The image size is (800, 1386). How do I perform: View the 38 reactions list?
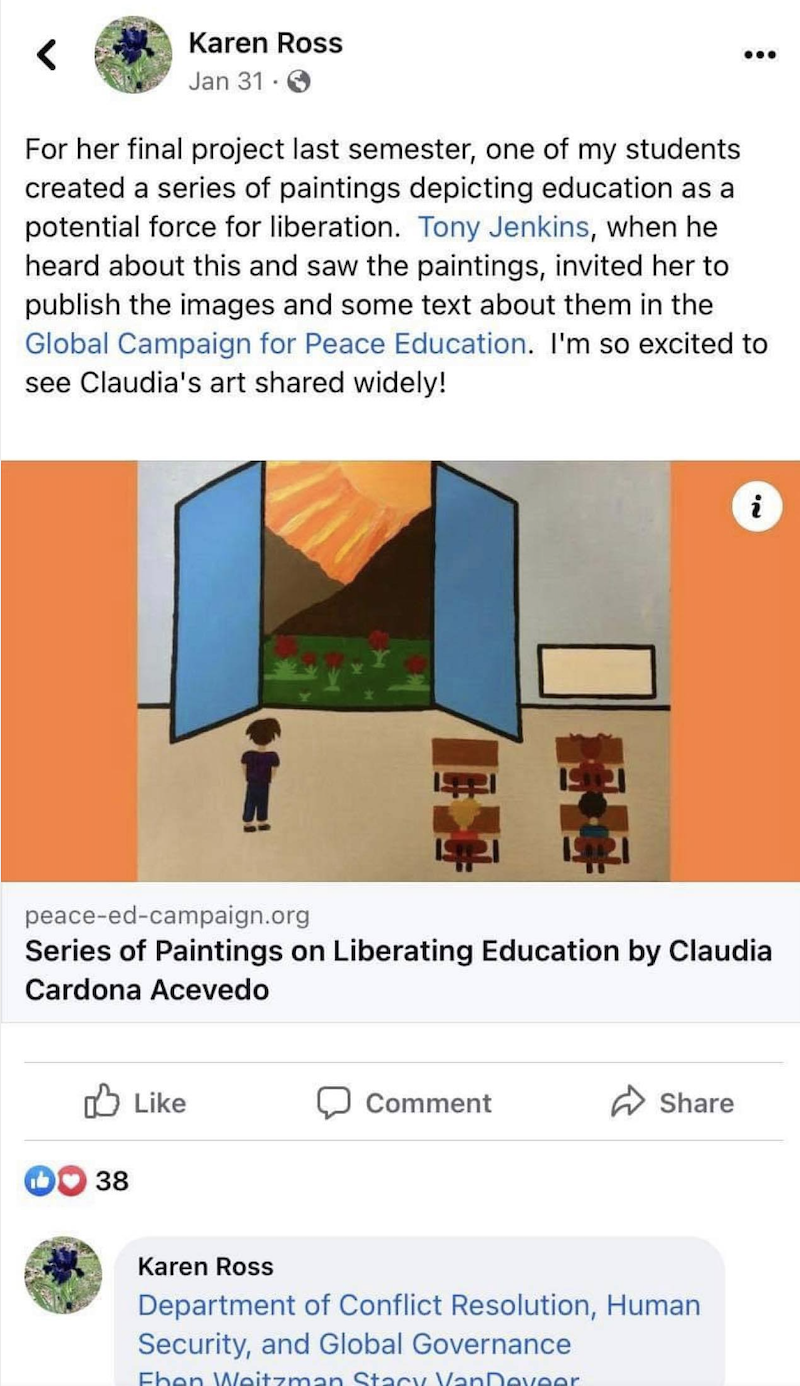tap(78, 1181)
